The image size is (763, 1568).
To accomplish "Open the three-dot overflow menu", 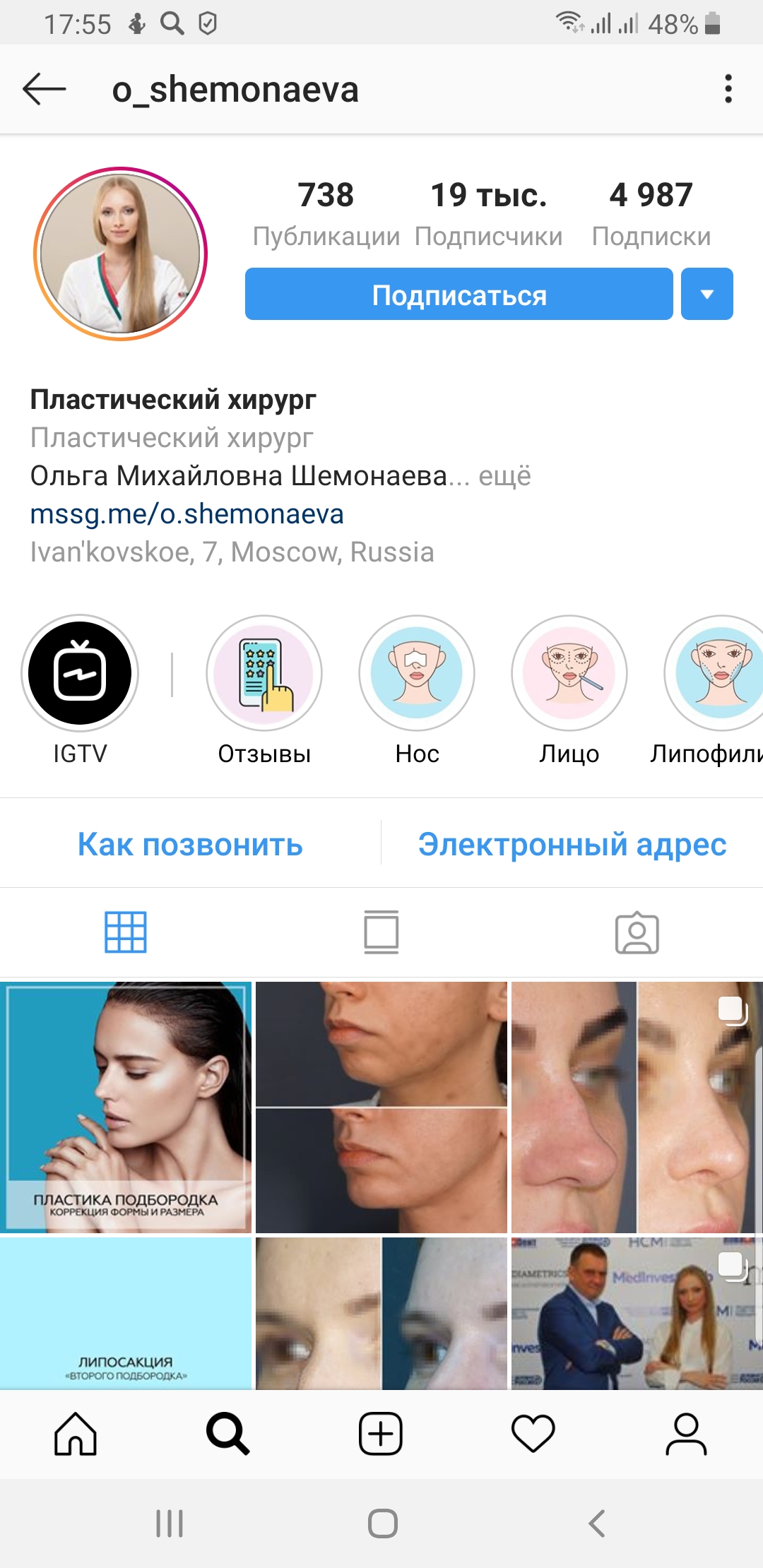I will tap(728, 90).
